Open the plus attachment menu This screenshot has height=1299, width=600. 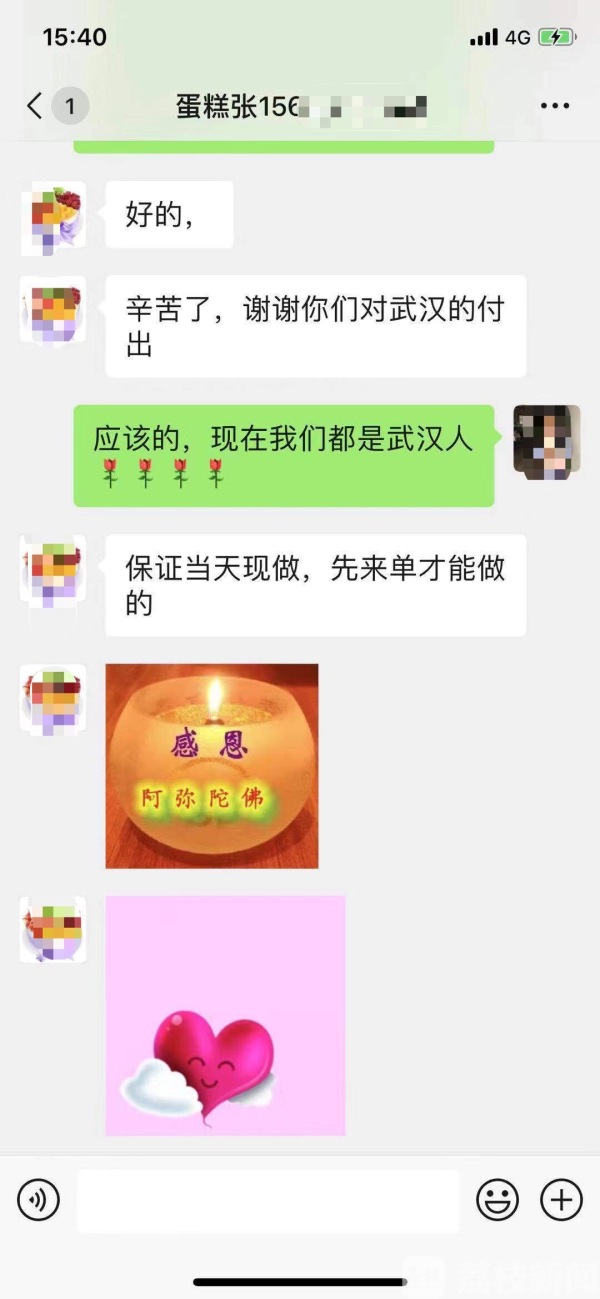(561, 1199)
